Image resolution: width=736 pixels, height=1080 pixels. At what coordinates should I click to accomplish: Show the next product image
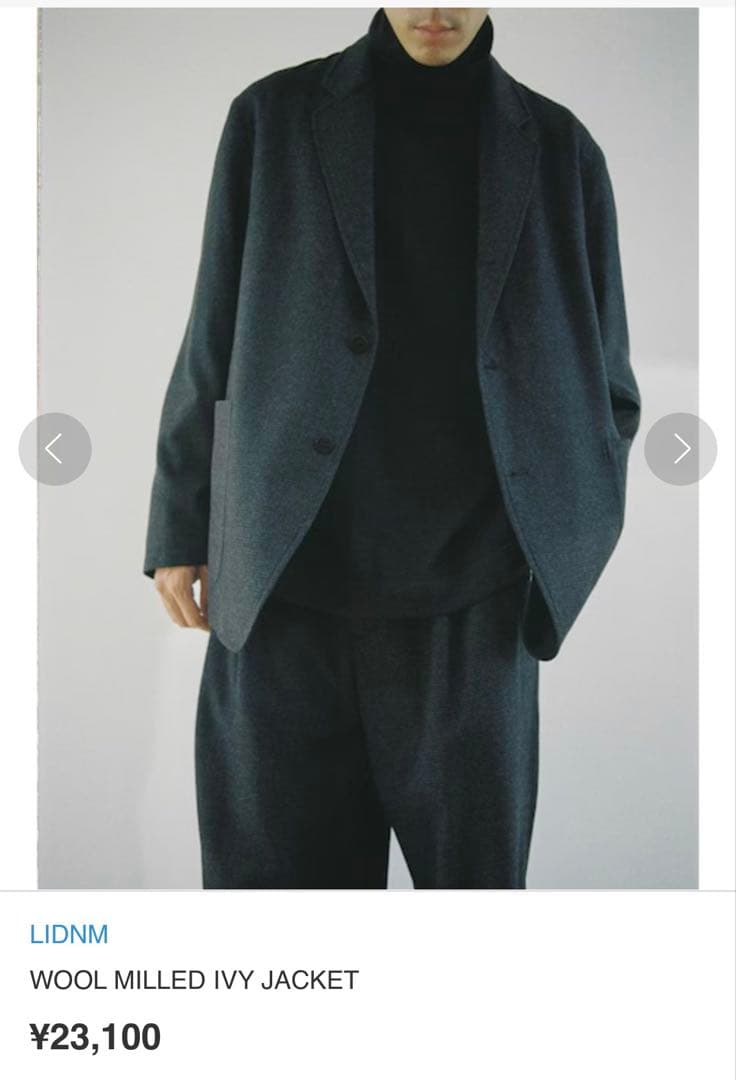680,449
